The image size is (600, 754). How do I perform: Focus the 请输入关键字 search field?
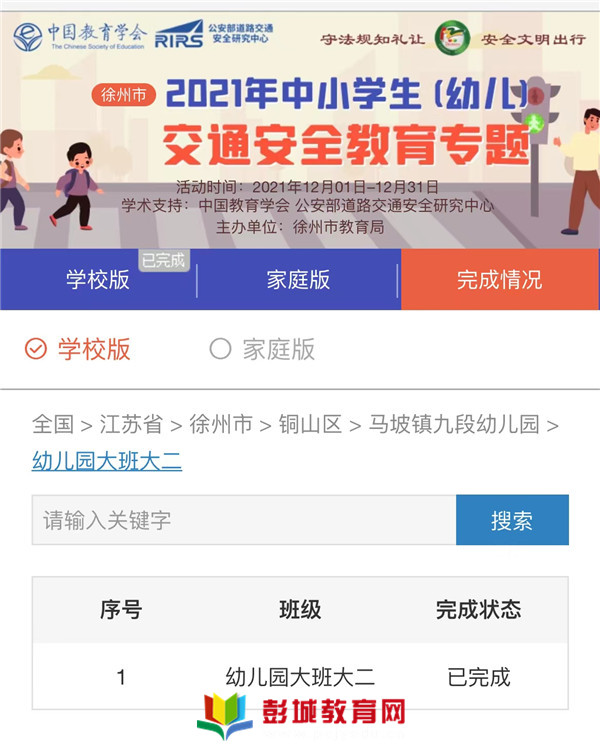coord(243,520)
